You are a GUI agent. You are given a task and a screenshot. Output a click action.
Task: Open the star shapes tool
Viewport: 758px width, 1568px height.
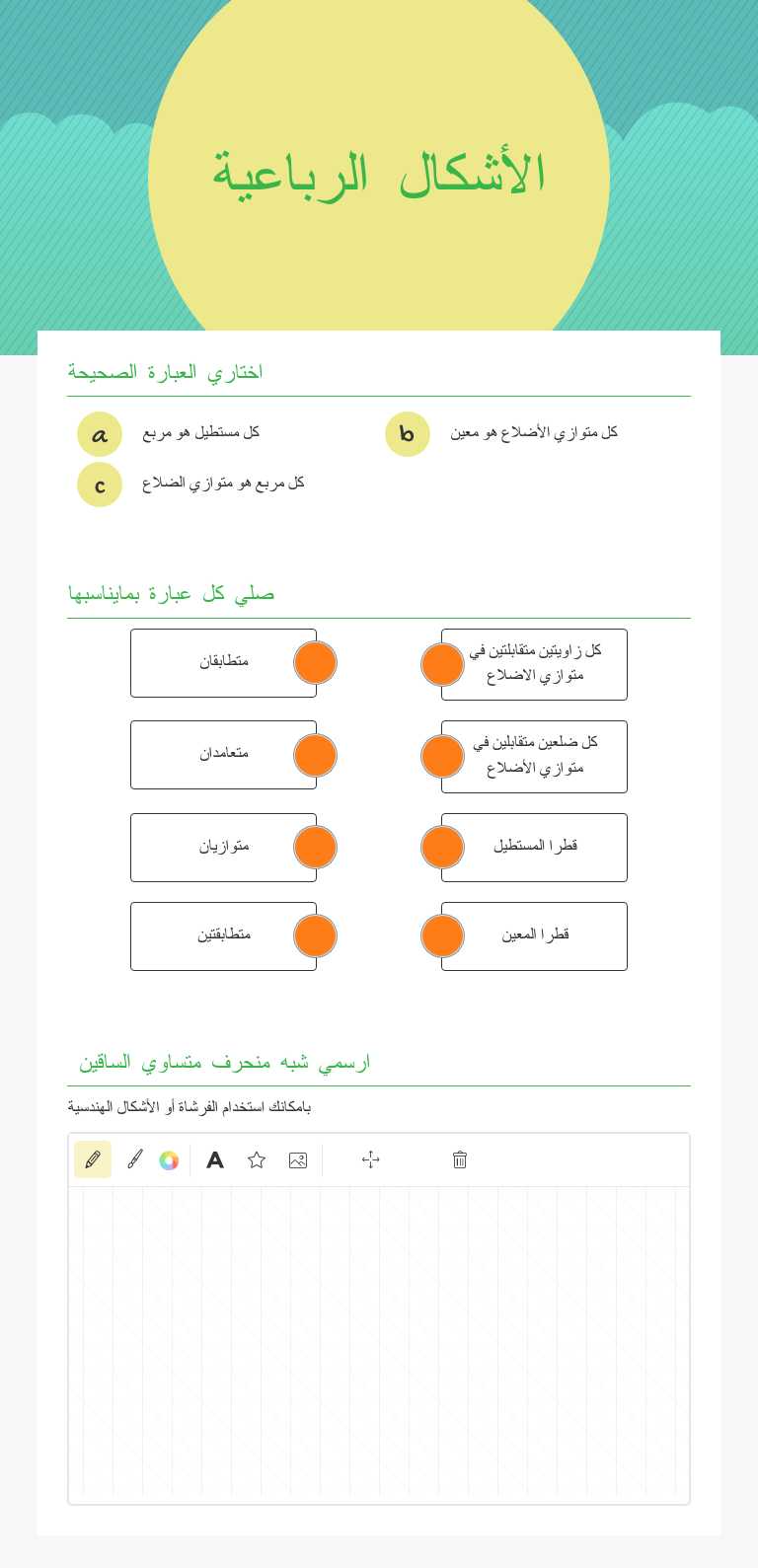tap(256, 1159)
